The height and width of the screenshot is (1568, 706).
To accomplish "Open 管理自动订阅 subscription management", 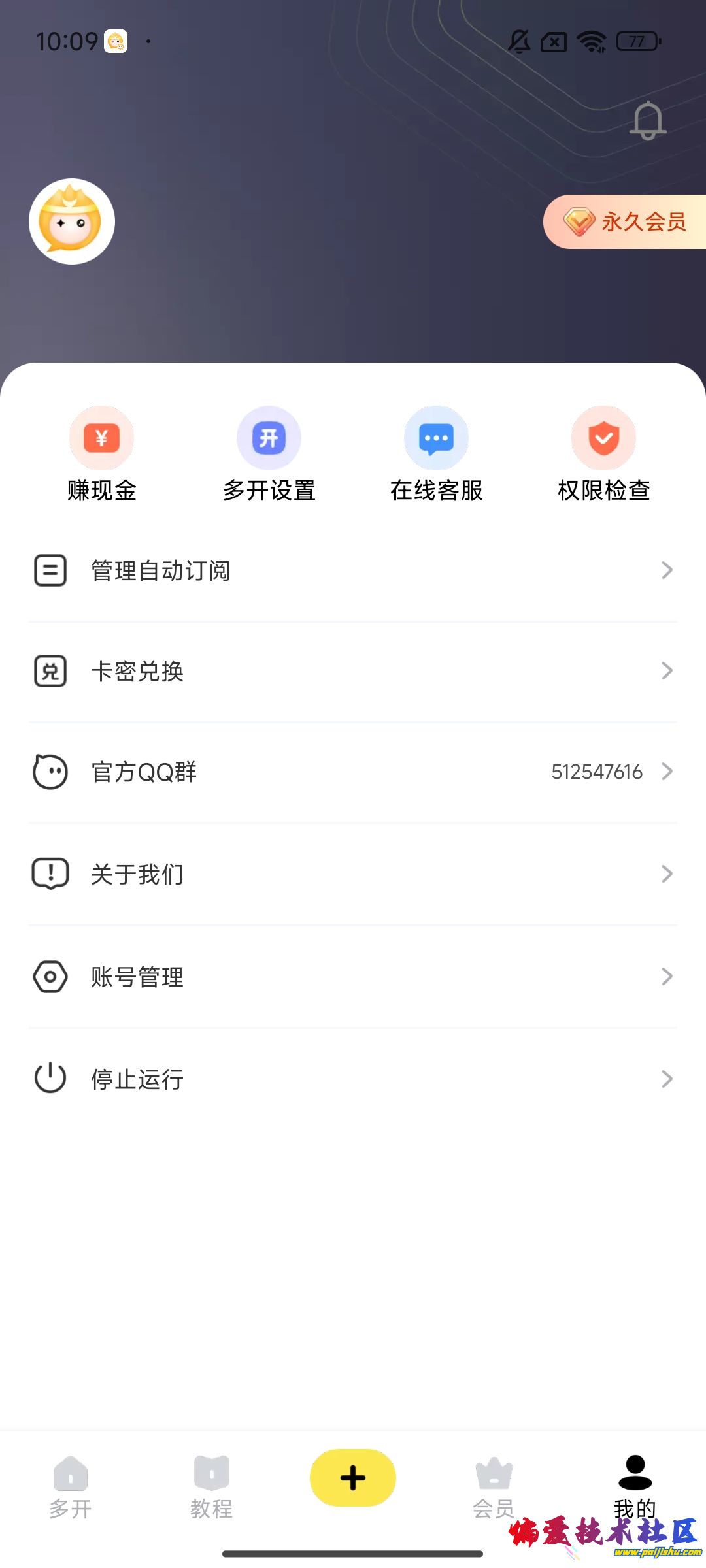I will (353, 570).
